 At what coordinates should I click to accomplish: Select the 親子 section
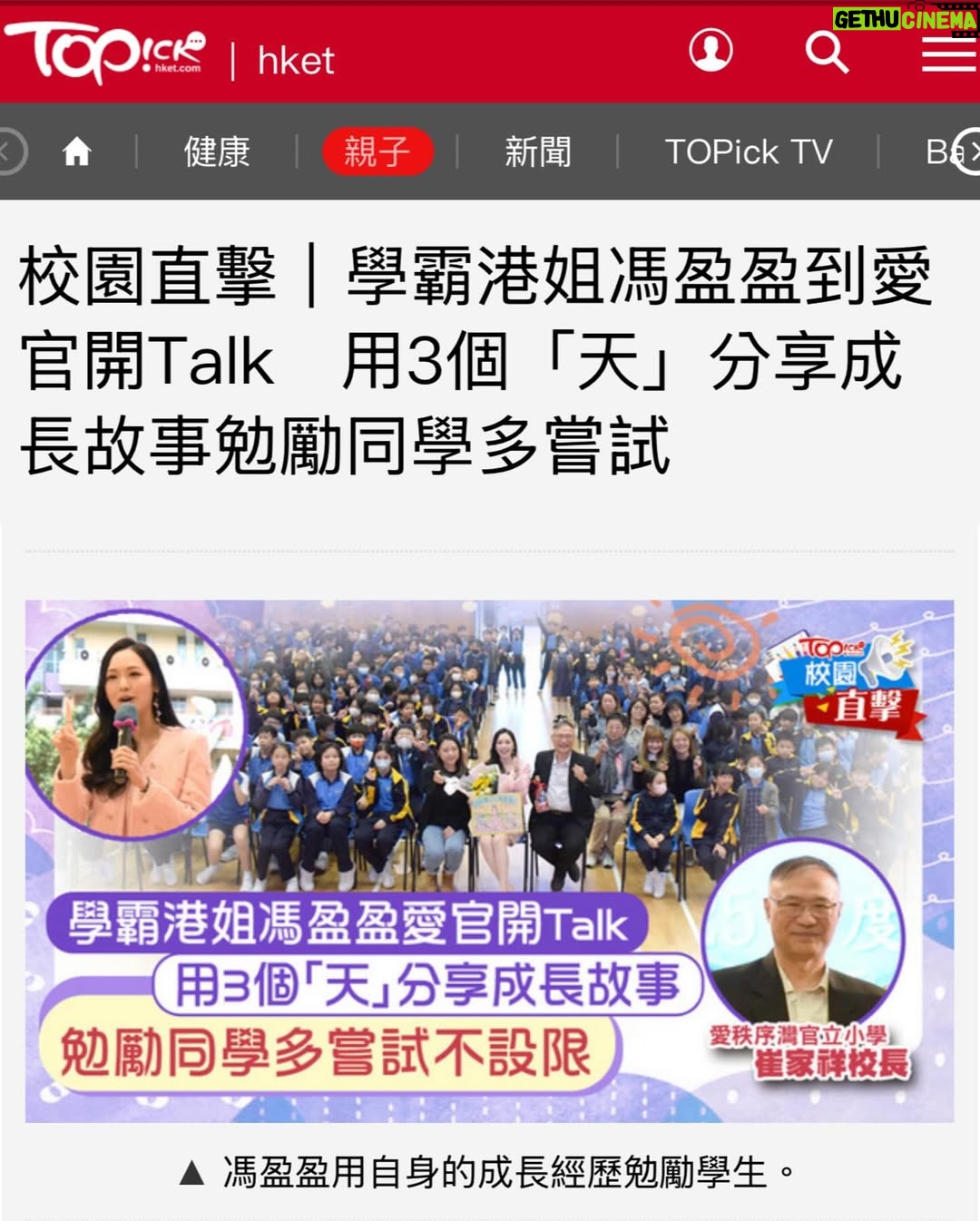(x=377, y=151)
